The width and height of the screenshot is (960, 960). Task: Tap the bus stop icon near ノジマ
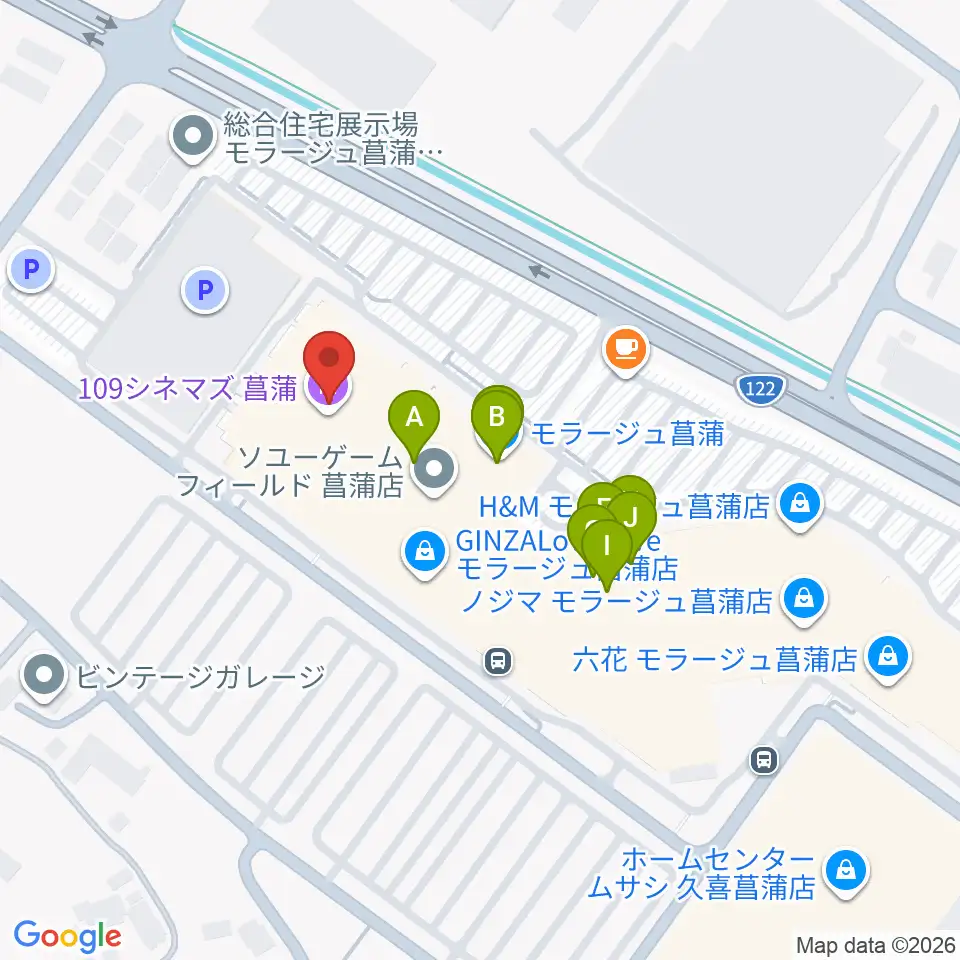pos(498,661)
